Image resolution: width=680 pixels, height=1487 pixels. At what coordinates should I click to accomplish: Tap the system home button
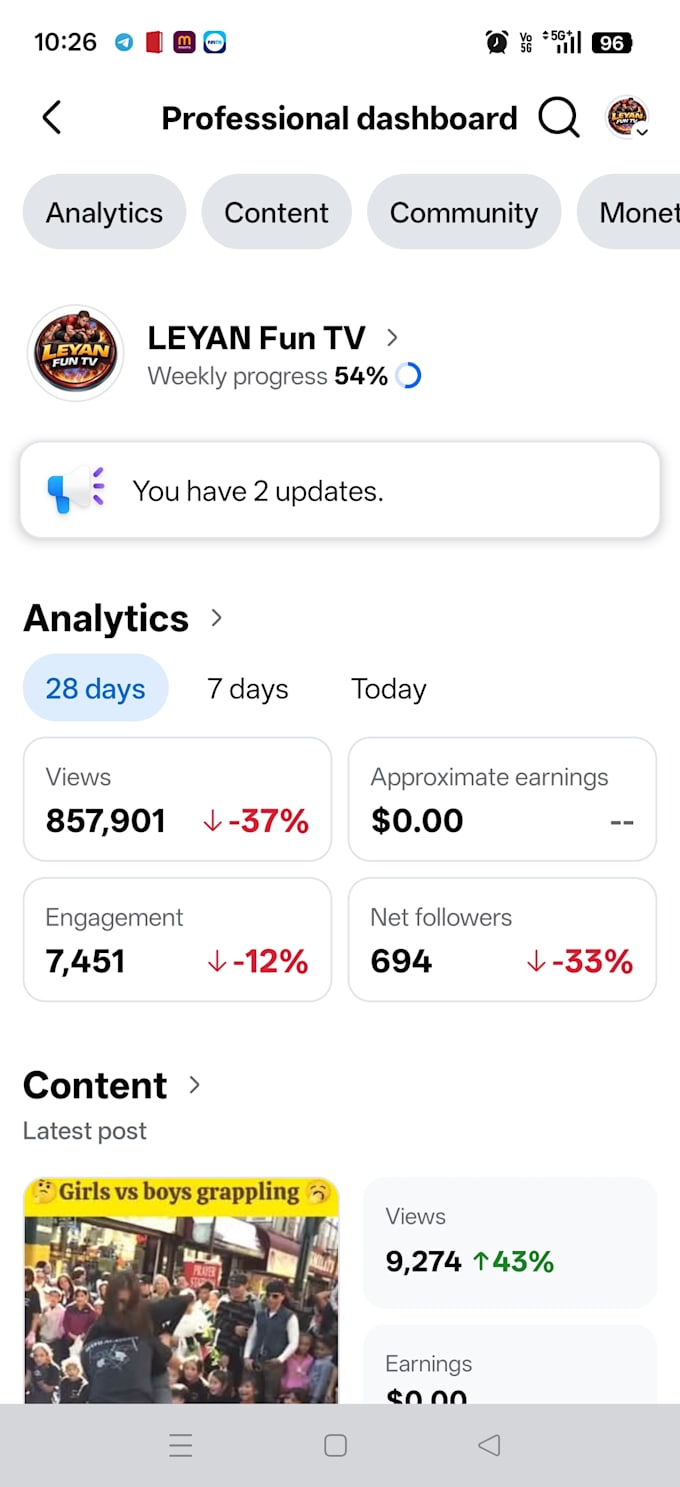click(336, 1445)
